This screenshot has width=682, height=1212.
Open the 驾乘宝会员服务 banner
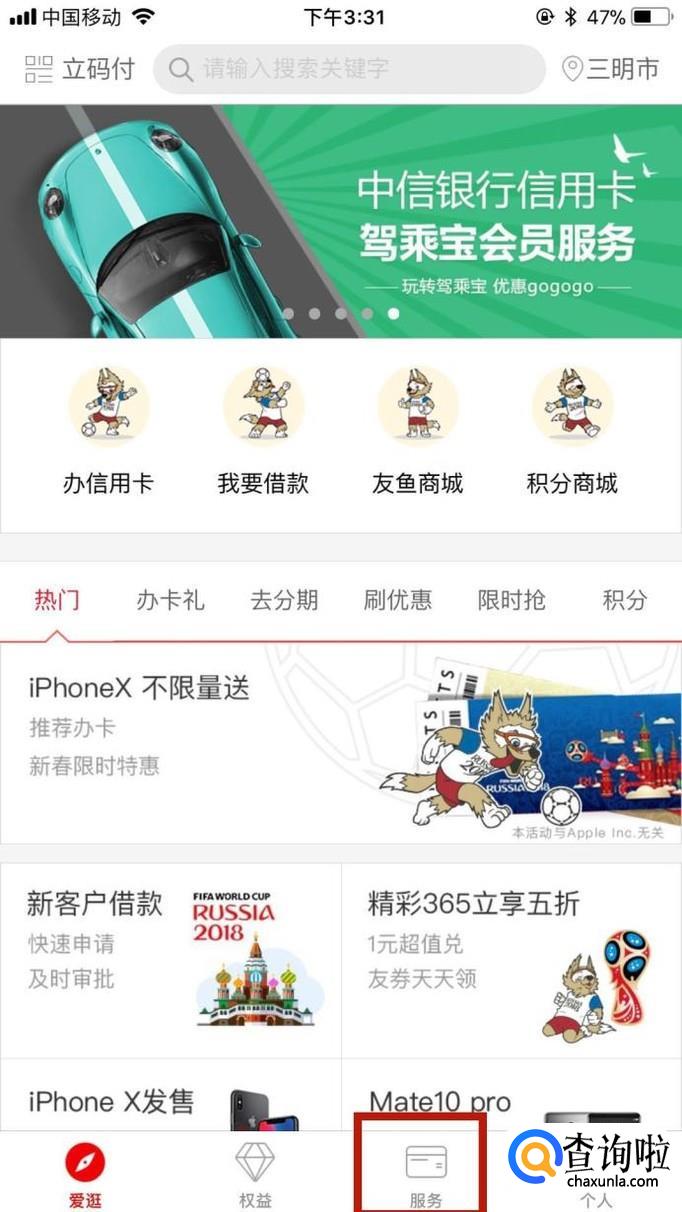[x=341, y=222]
